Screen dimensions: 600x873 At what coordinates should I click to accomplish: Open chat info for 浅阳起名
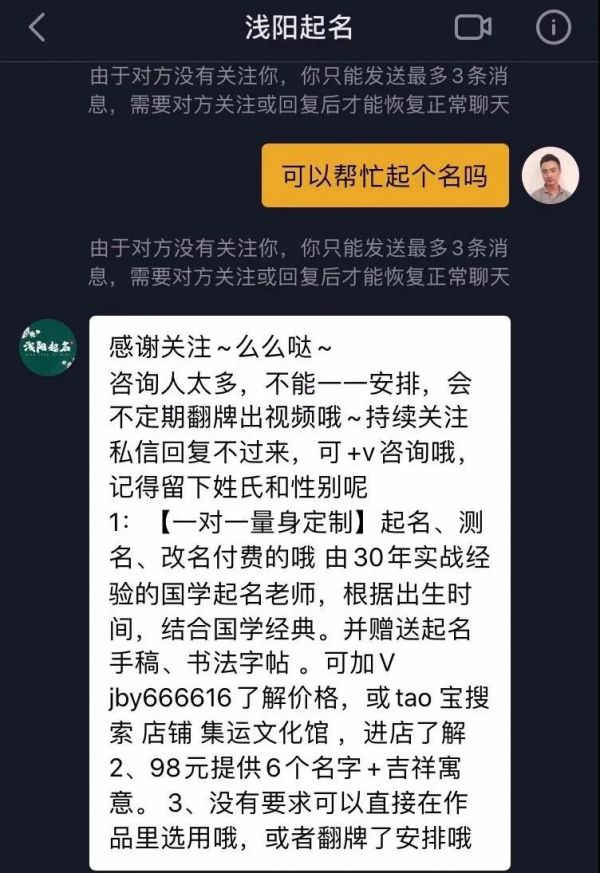552,28
